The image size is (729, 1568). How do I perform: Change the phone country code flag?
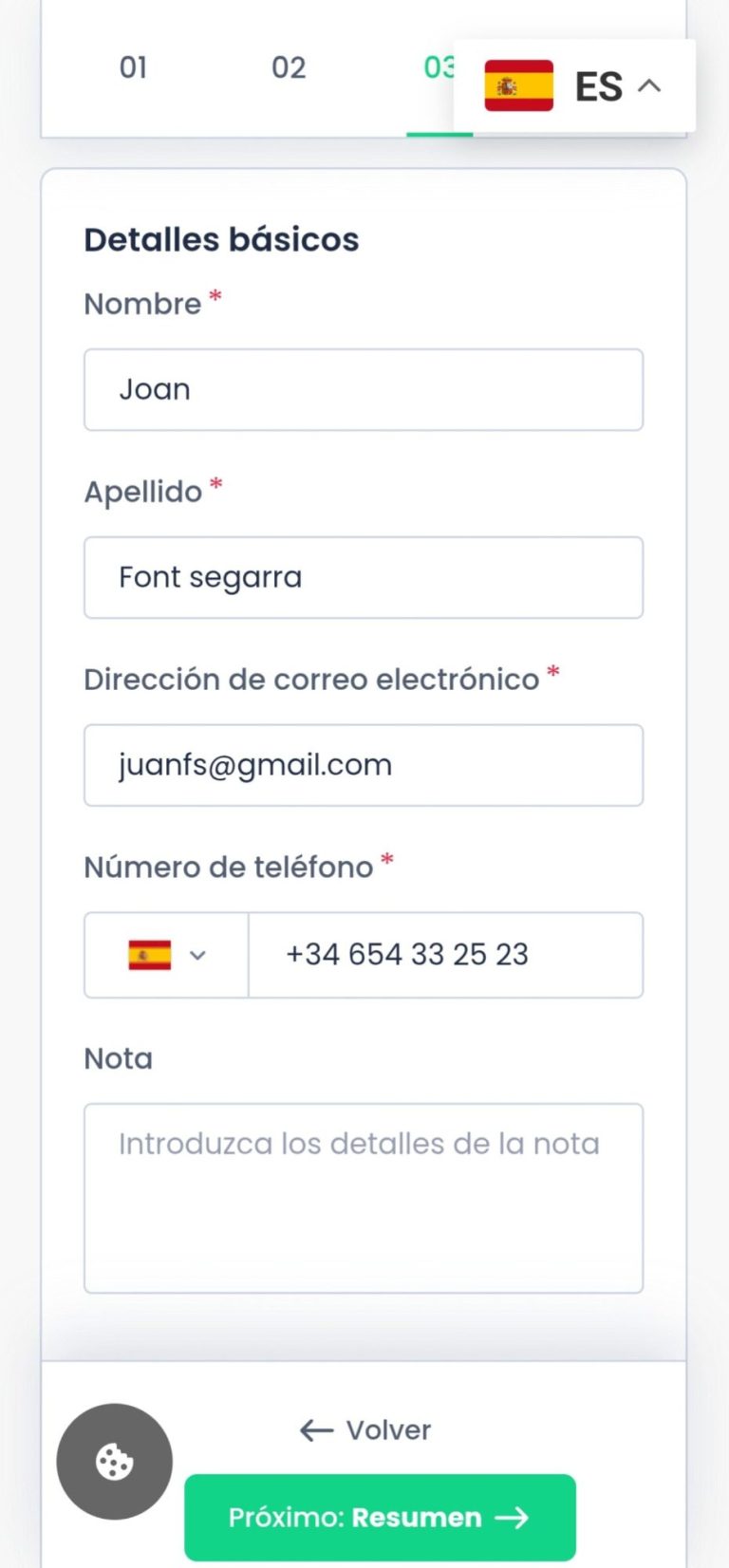(x=166, y=955)
